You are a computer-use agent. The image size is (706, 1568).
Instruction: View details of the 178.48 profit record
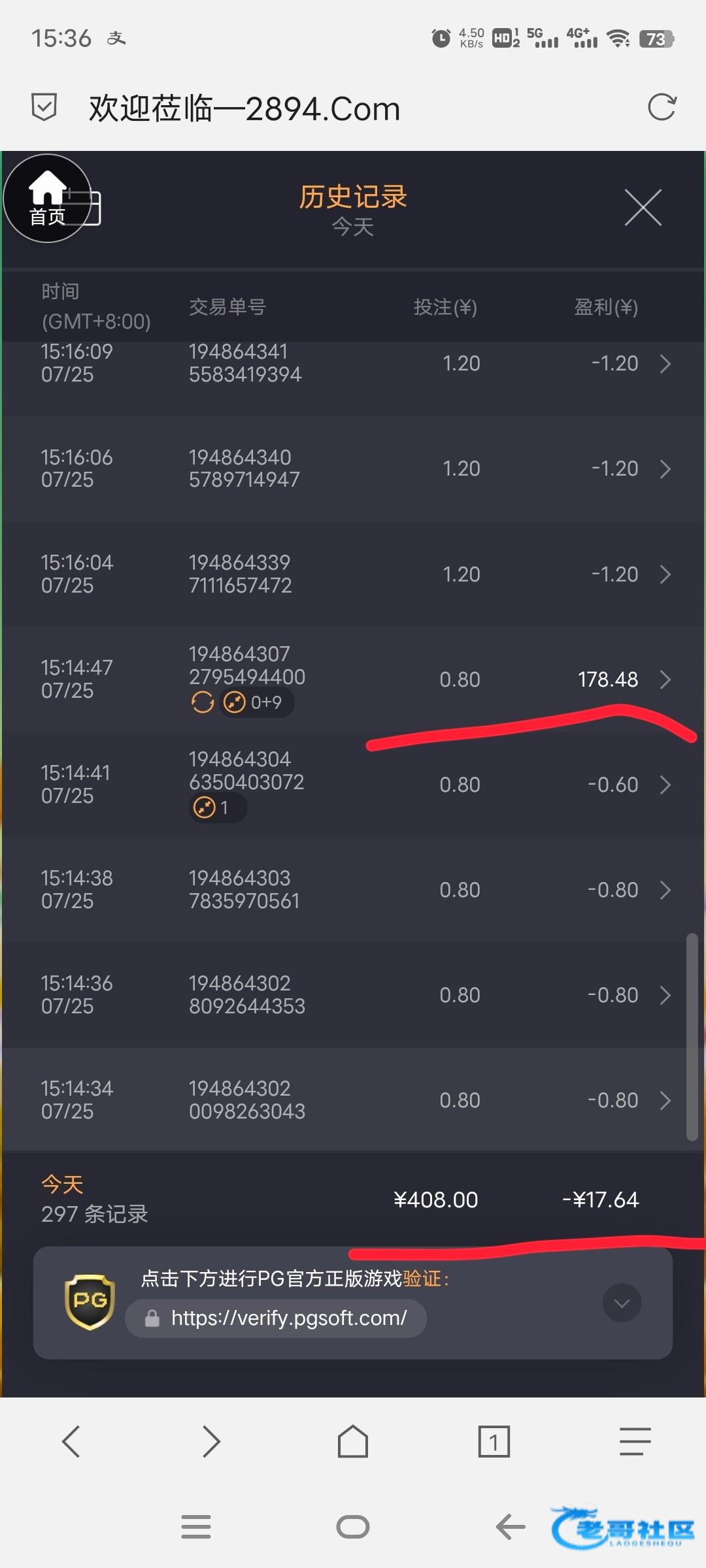tap(353, 679)
